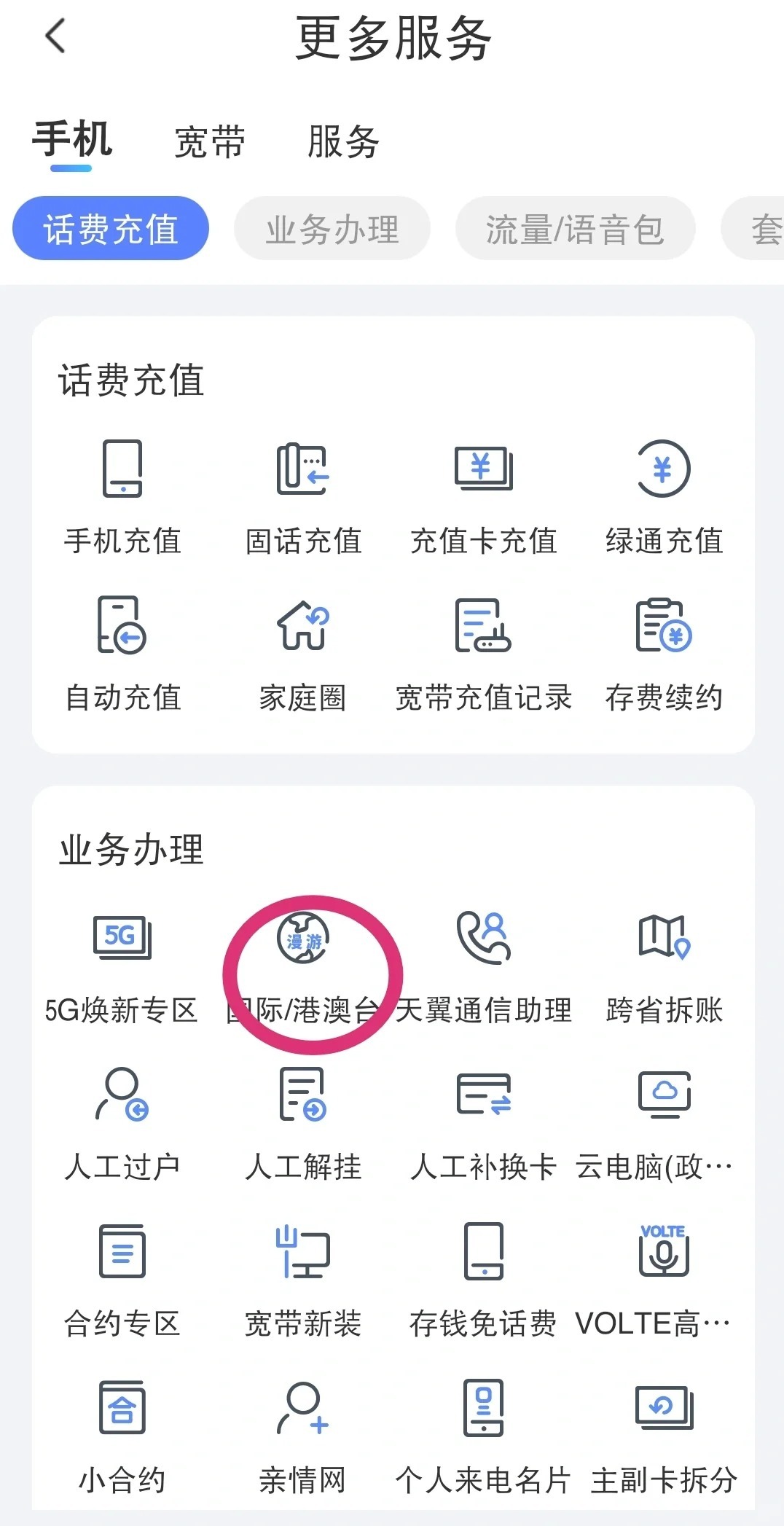Select the 家庭圈 family circle icon

point(303,654)
